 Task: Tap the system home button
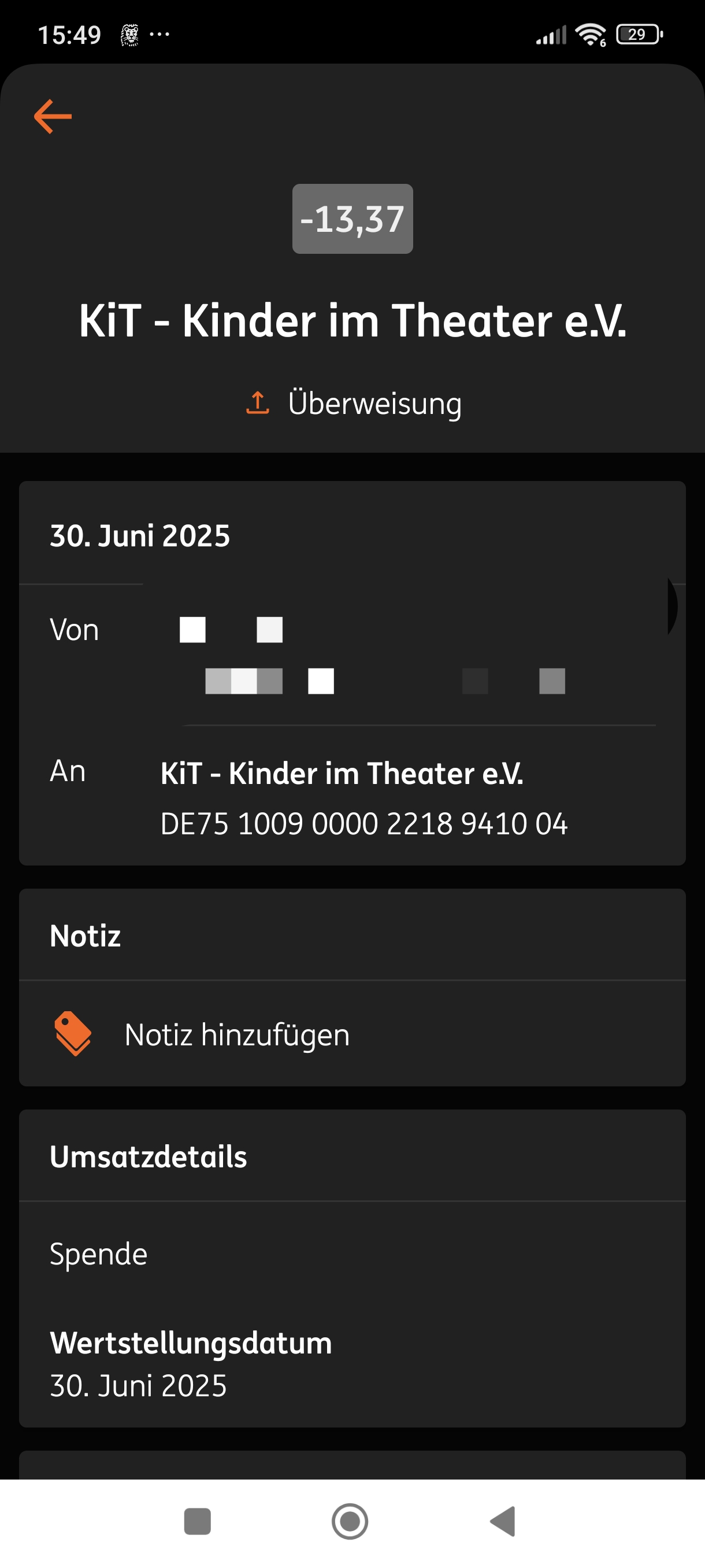click(x=350, y=1521)
